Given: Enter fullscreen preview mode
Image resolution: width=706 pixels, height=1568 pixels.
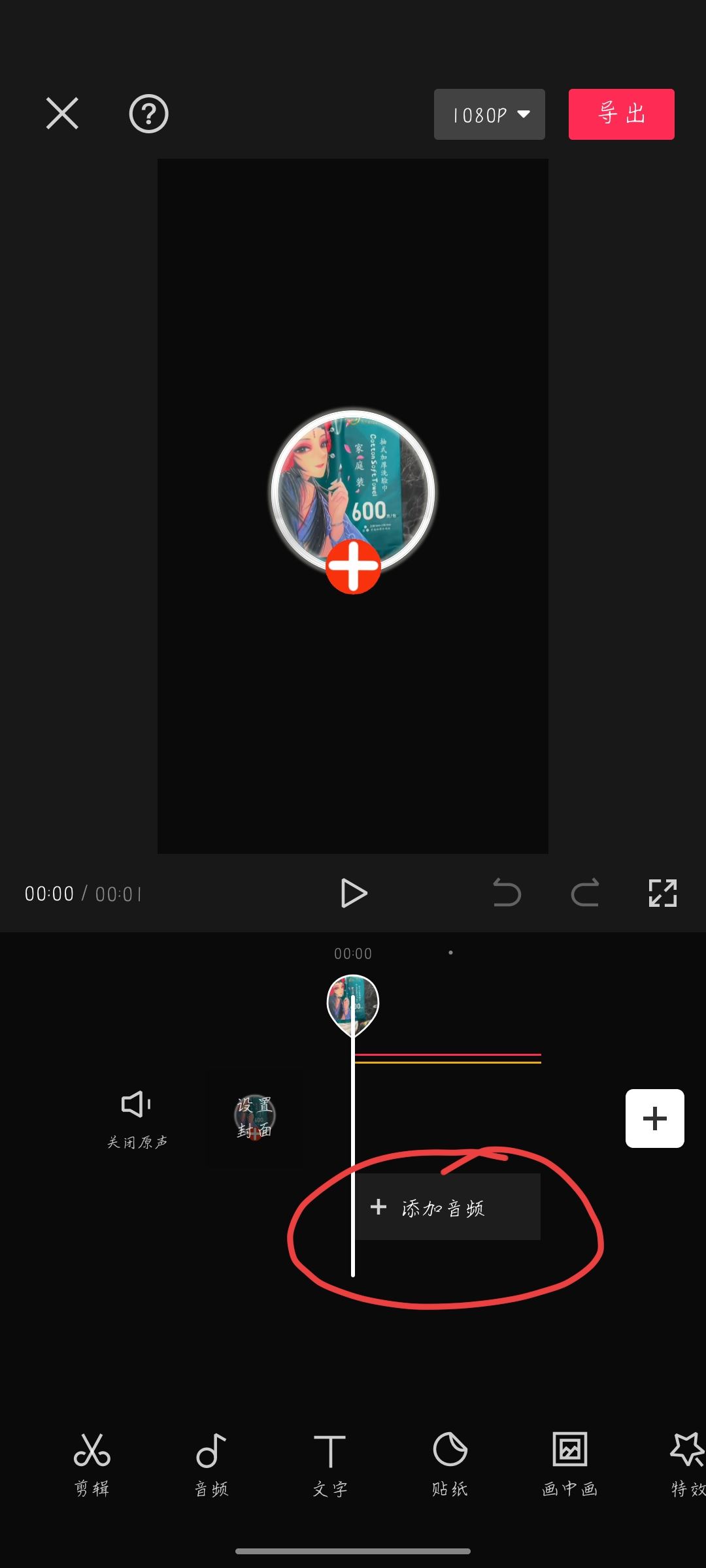Looking at the screenshot, I should (x=662, y=893).
